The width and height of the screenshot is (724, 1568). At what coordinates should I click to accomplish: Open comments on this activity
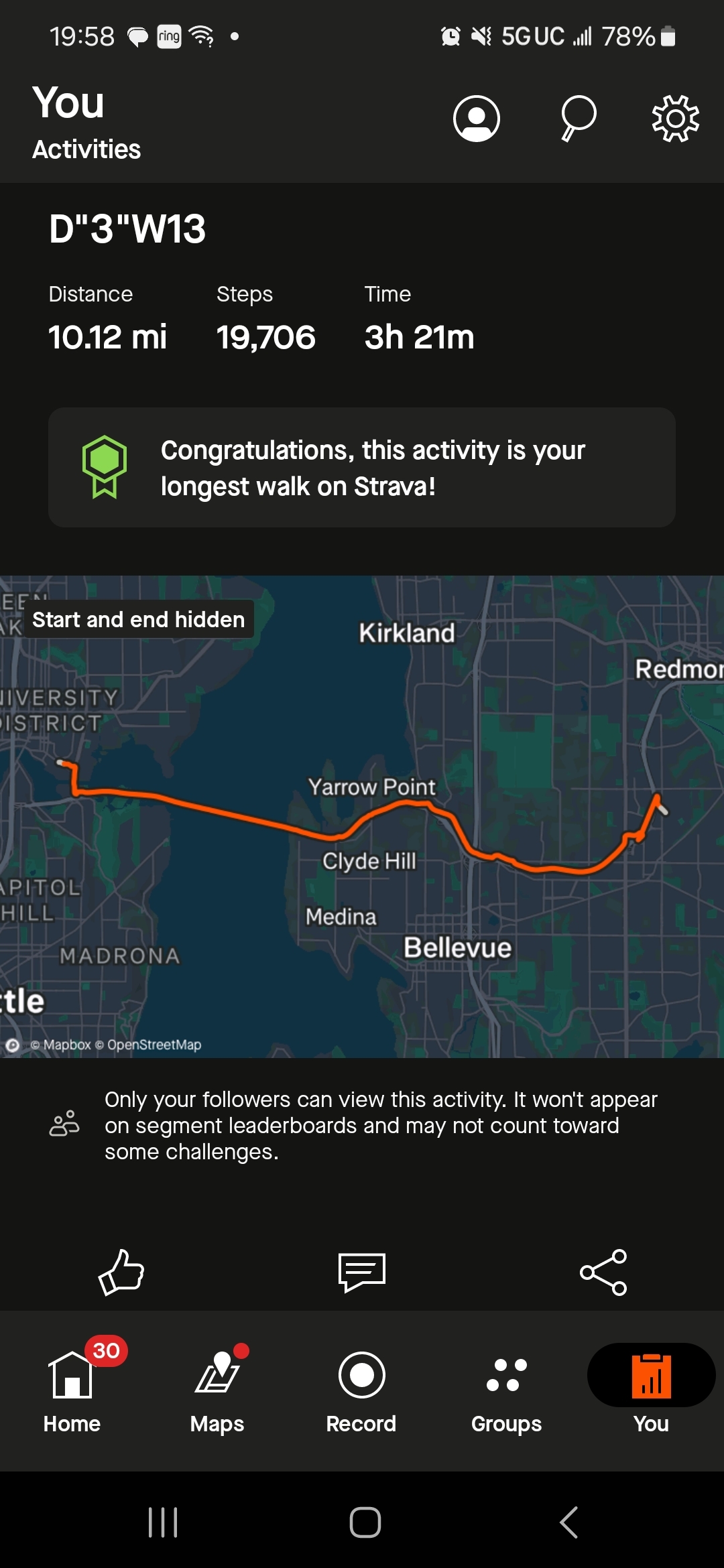[x=362, y=1272]
